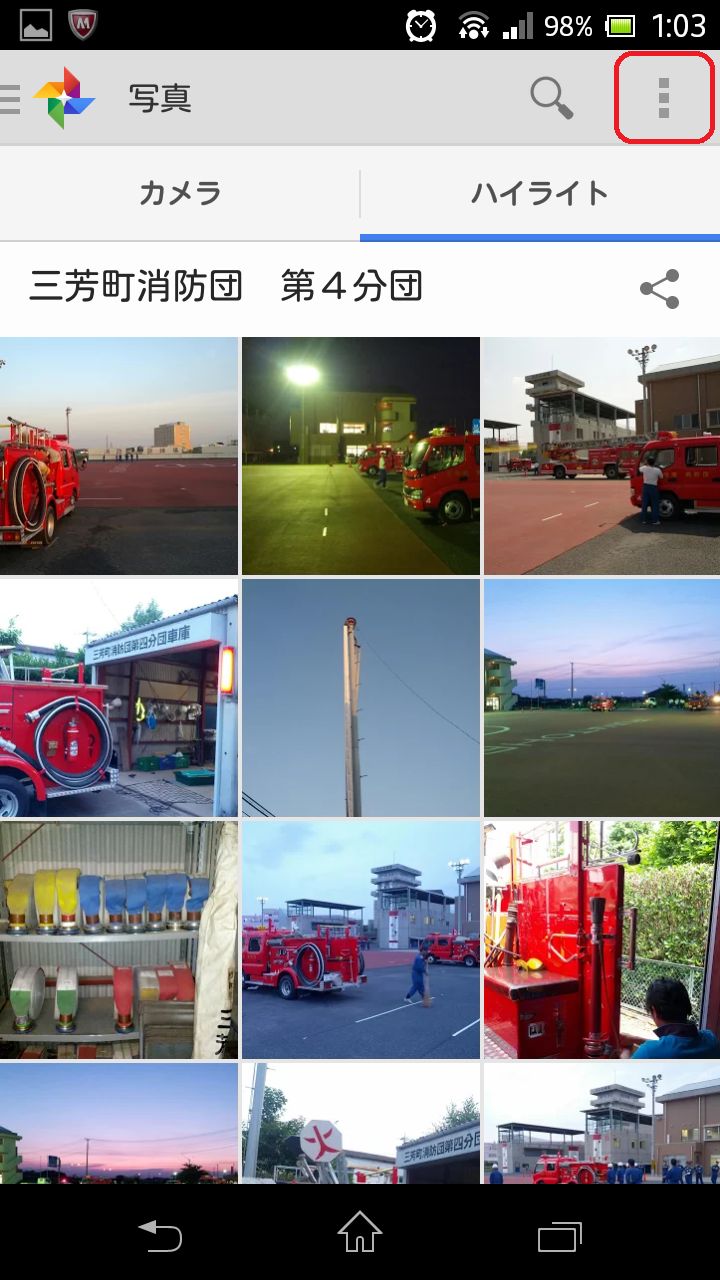Open the night photo with bright floodlight
This screenshot has width=720, height=1280.
(x=360, y=455)
